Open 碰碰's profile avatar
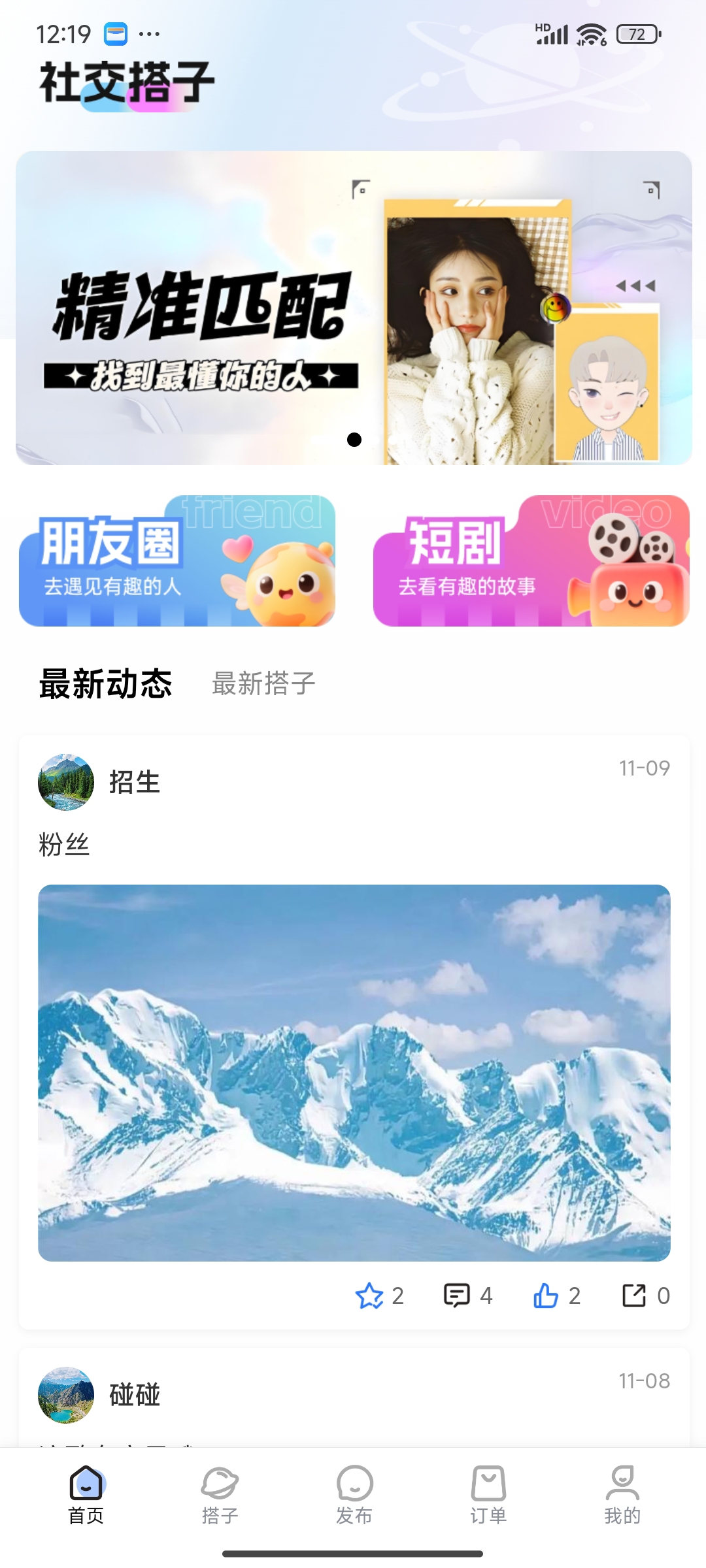 click(66, 1395)
